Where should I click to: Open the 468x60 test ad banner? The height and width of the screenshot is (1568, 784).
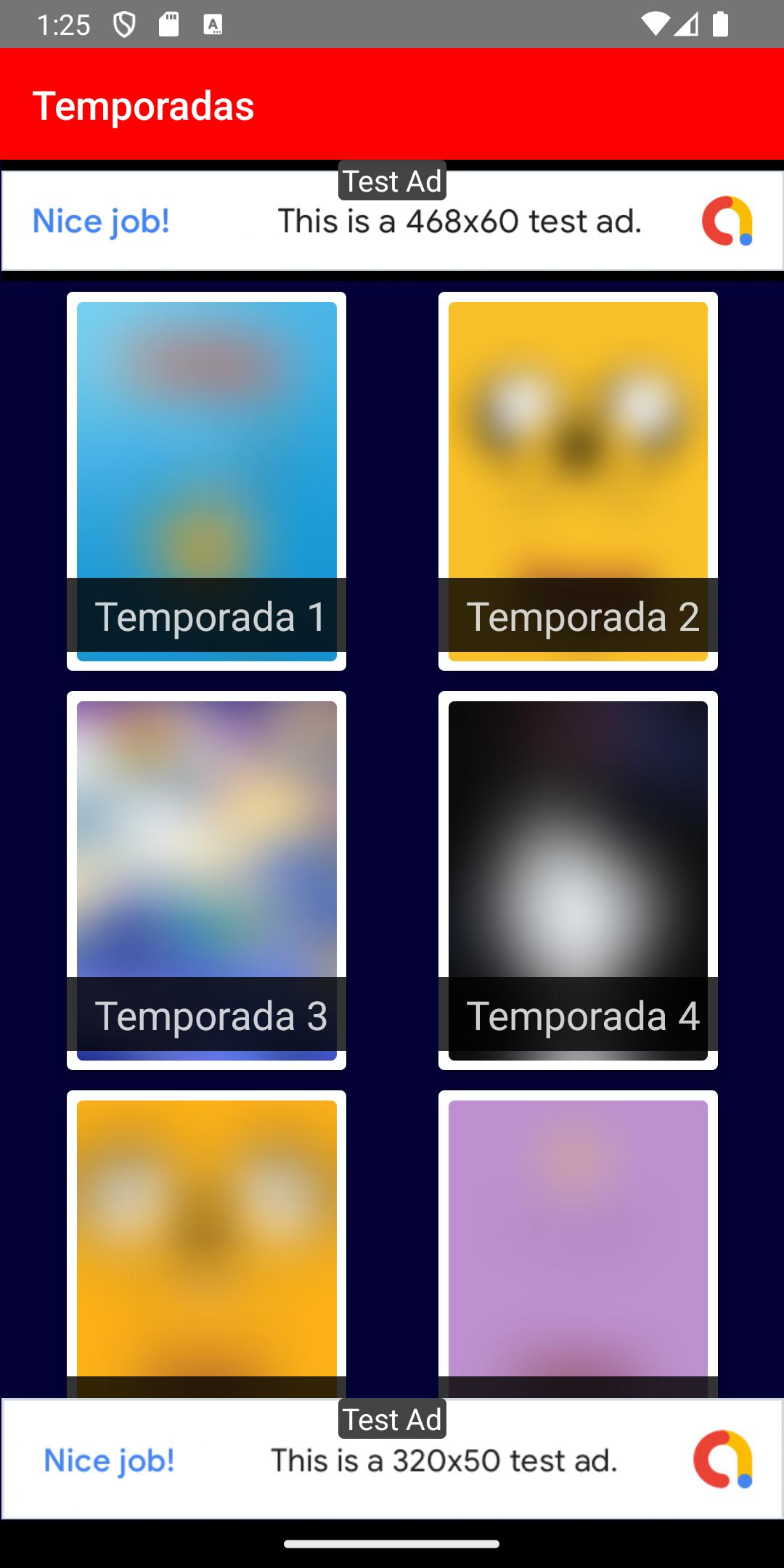point(392,221)
